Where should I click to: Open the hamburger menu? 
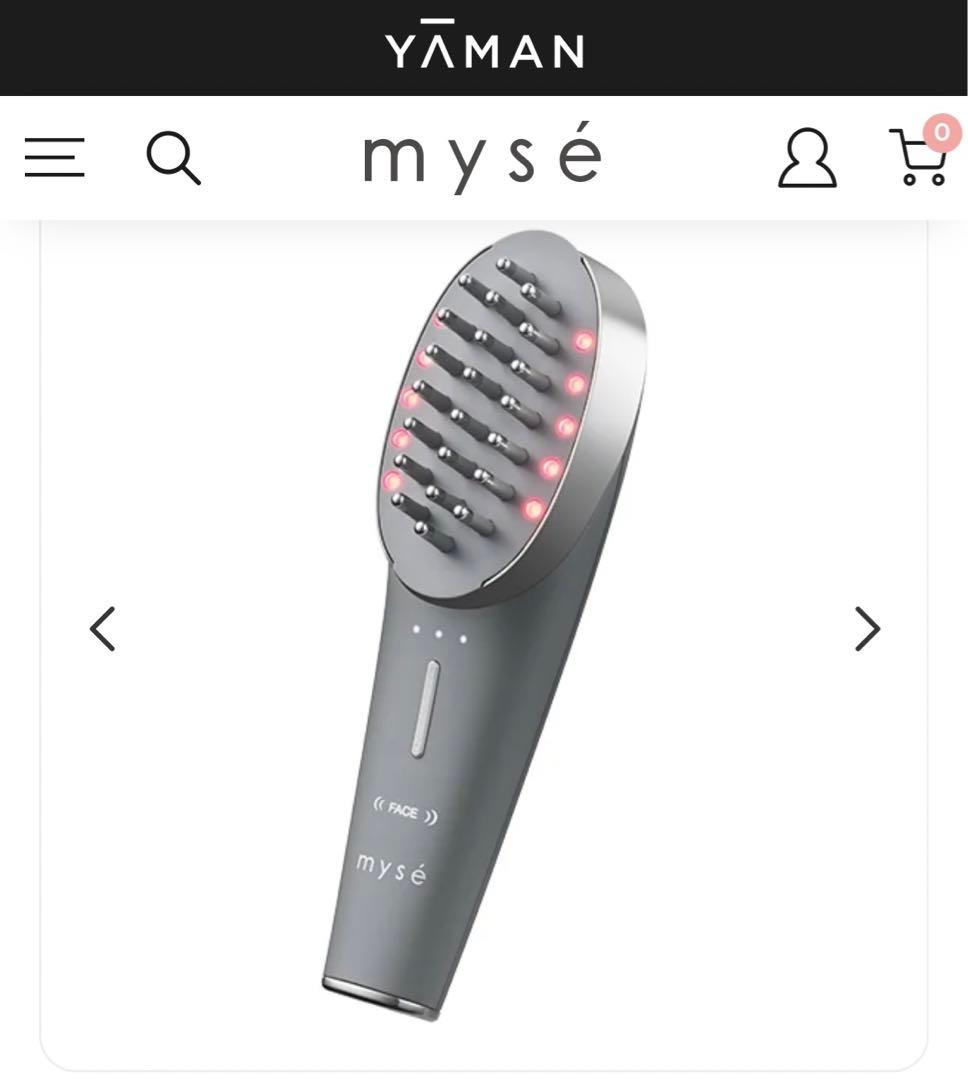54,158
